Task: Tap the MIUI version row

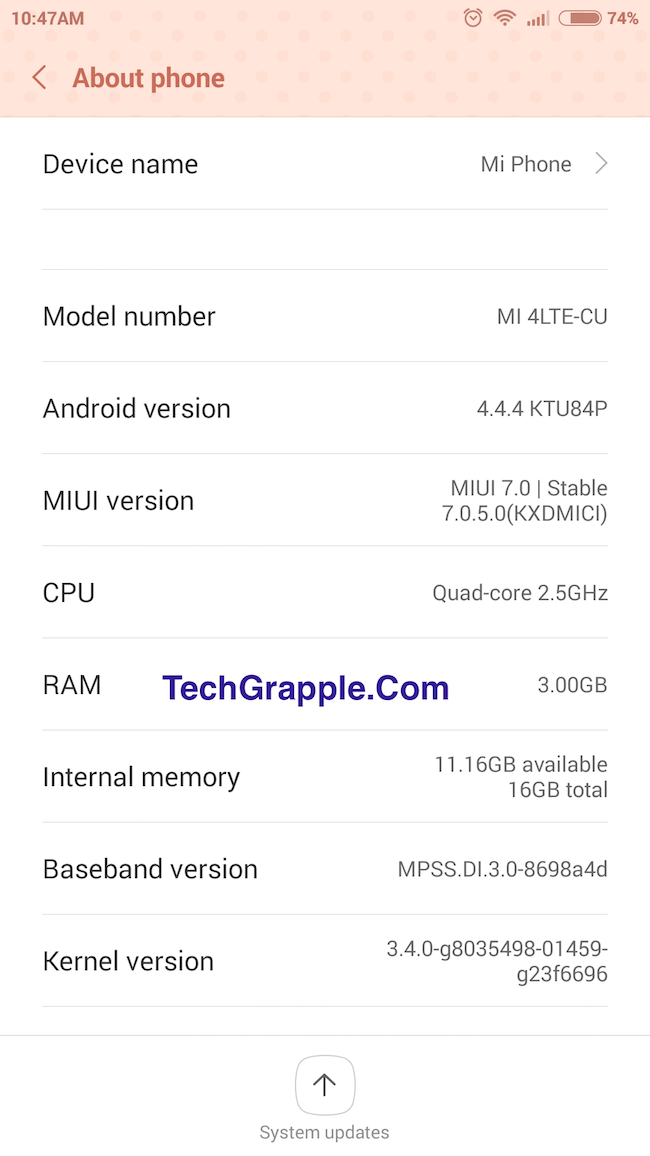Action: click(x=324, y=501)
